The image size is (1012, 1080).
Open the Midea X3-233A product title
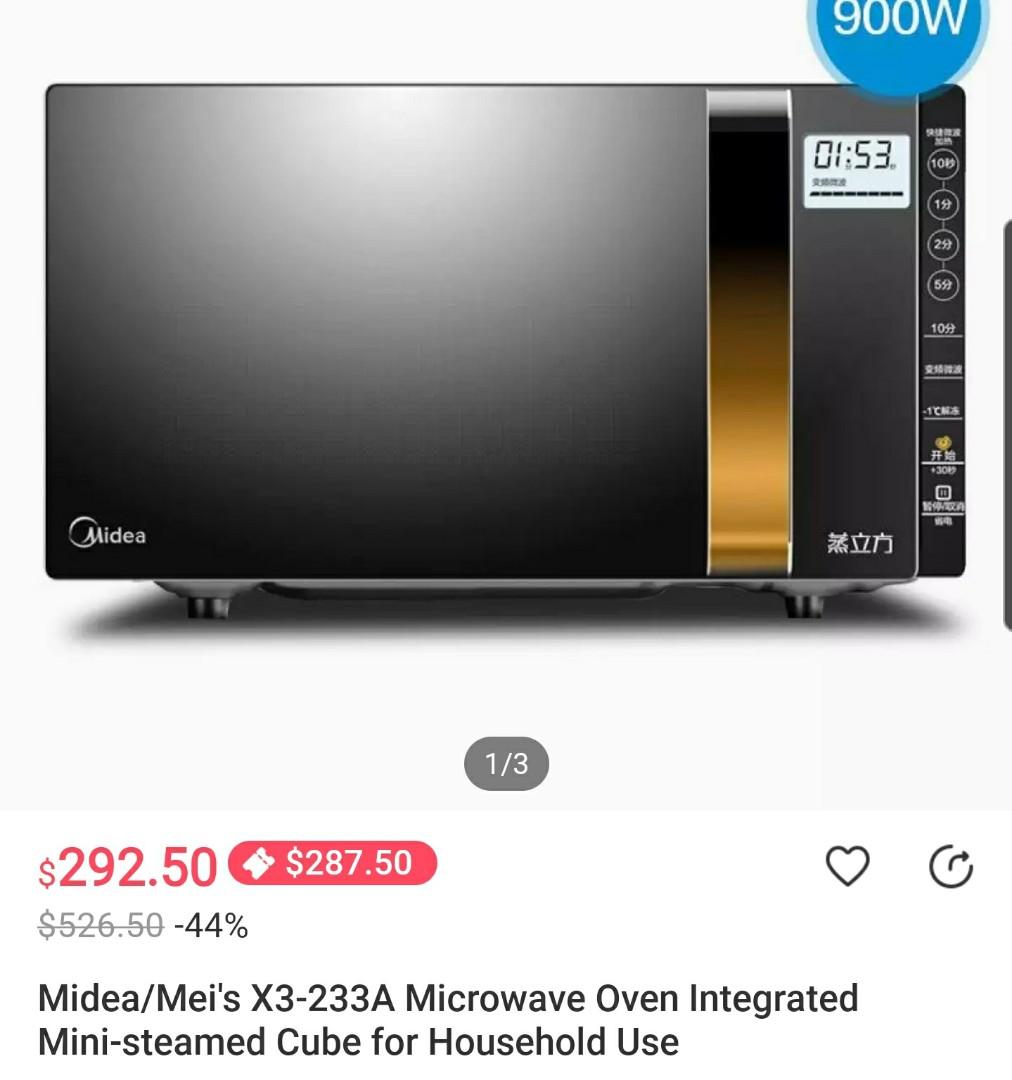[x=447, y=1018]
